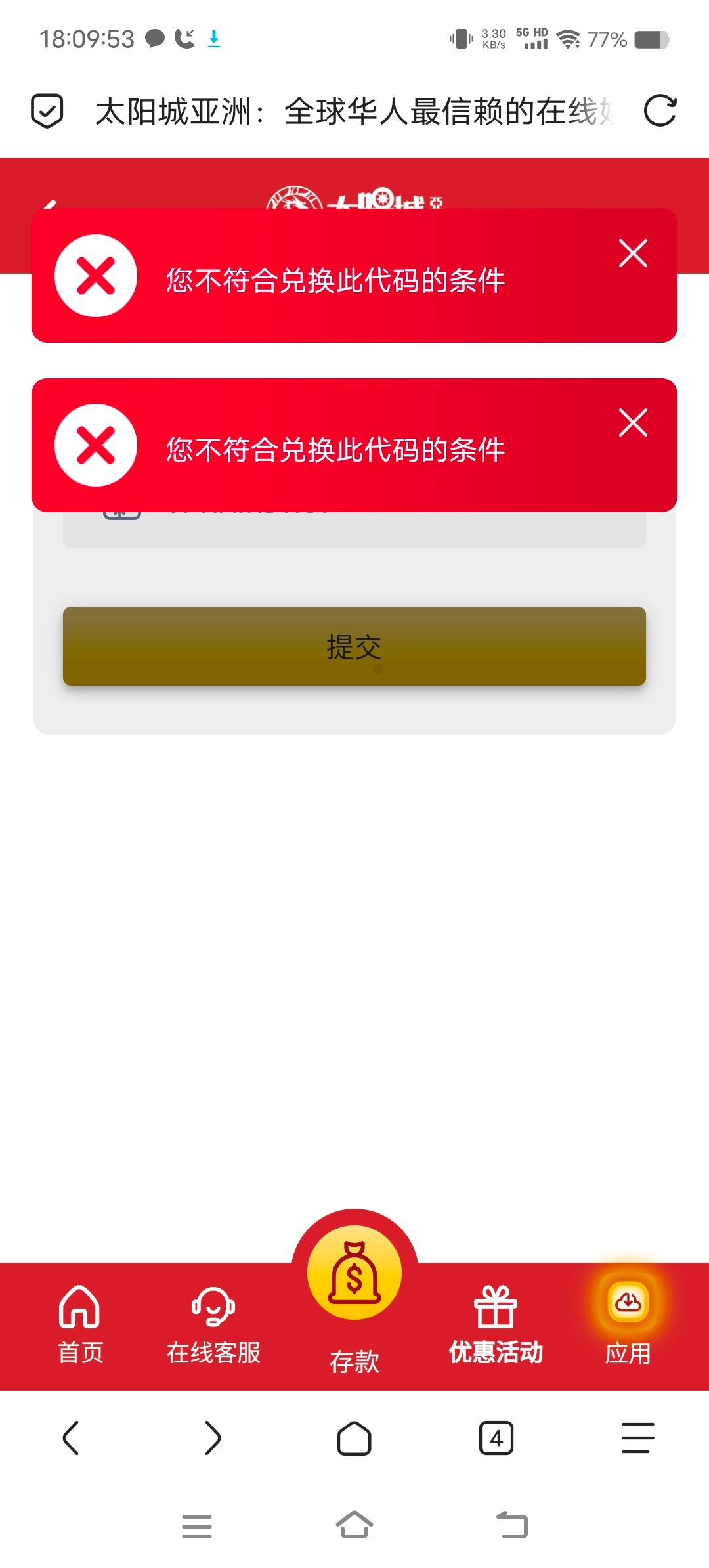Open the browser tab switcher showing 4

(x=496, y=1438)
